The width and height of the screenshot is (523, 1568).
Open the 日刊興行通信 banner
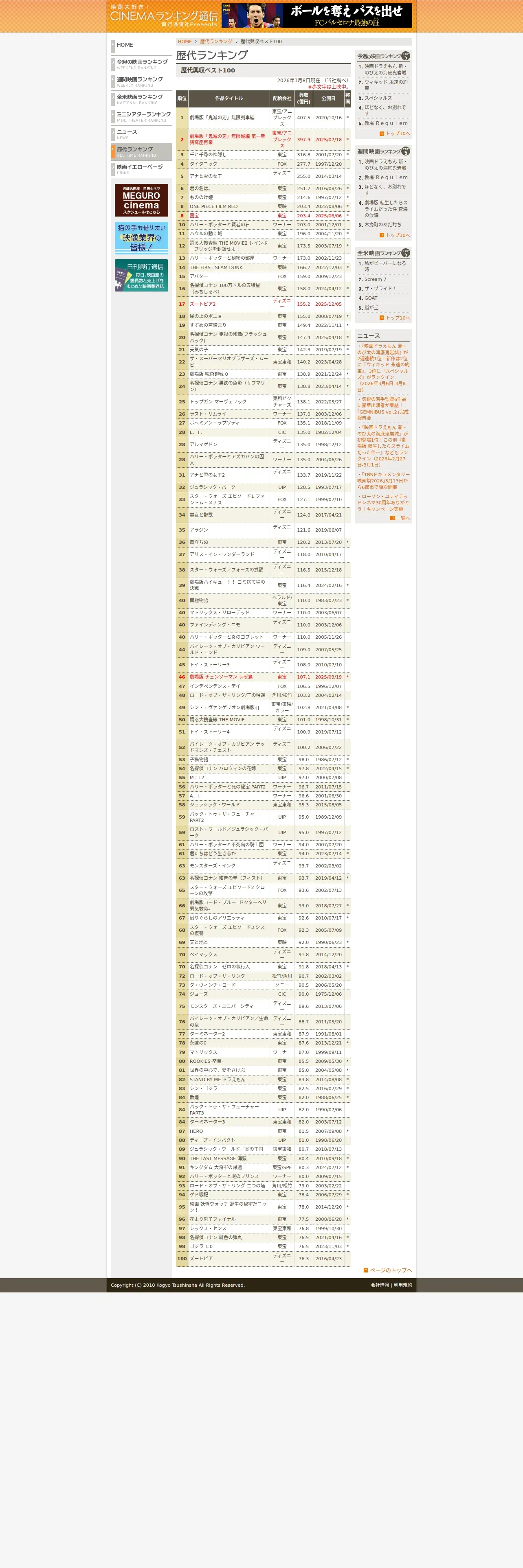click(x=141, y=276)
